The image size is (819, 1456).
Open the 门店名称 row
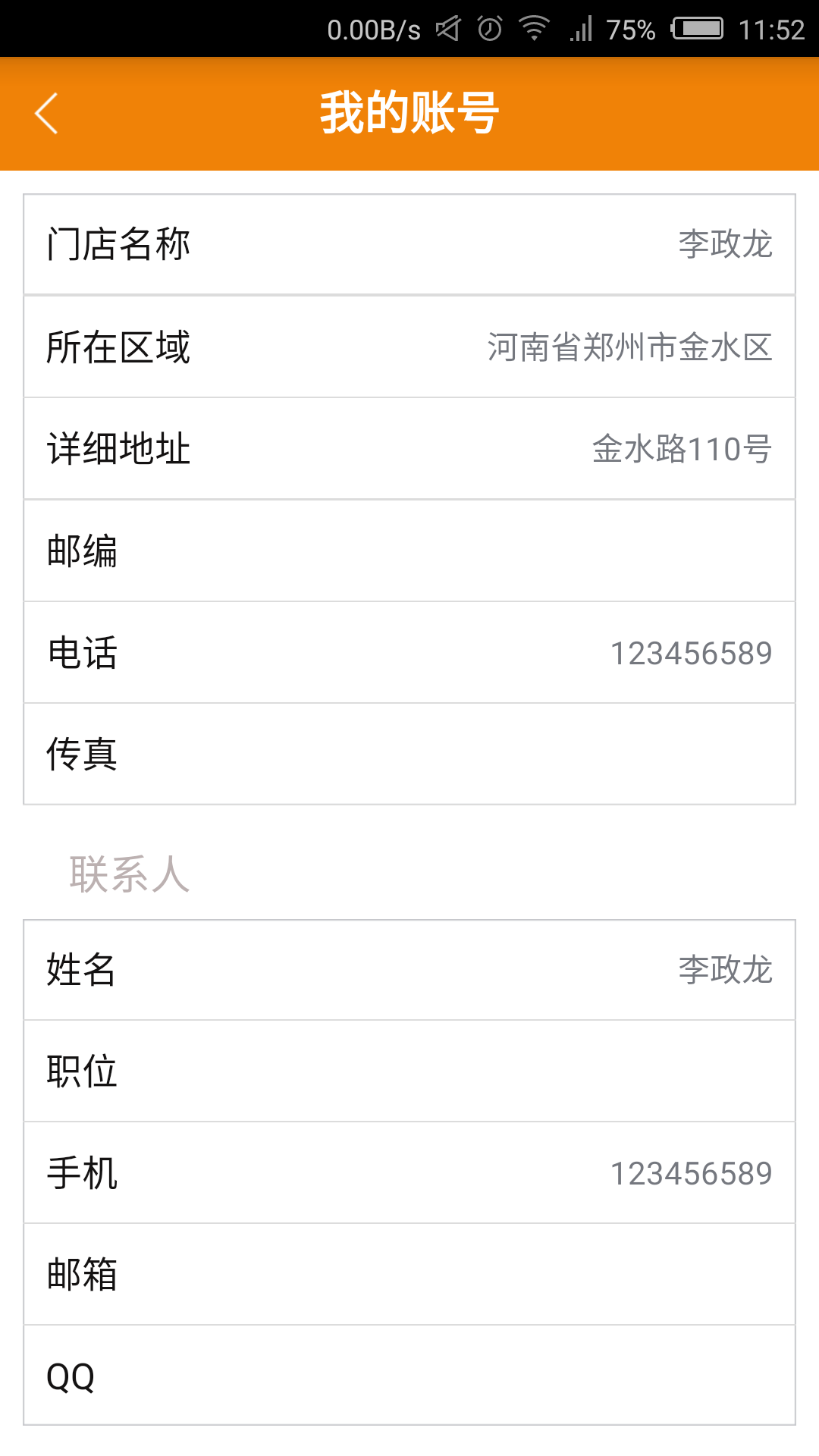[x=409, y=244]
